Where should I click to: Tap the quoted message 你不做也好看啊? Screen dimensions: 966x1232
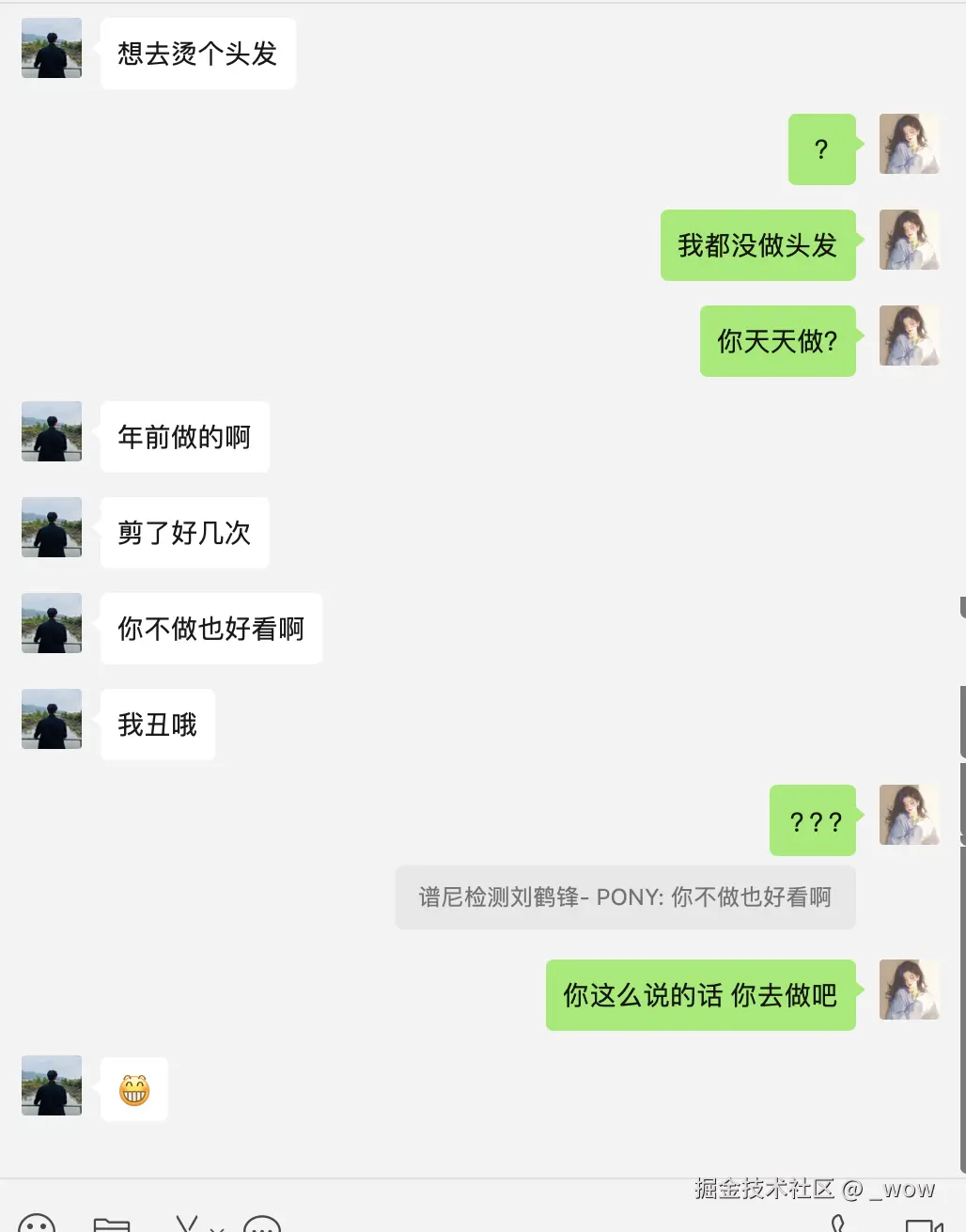coord(625,897)
